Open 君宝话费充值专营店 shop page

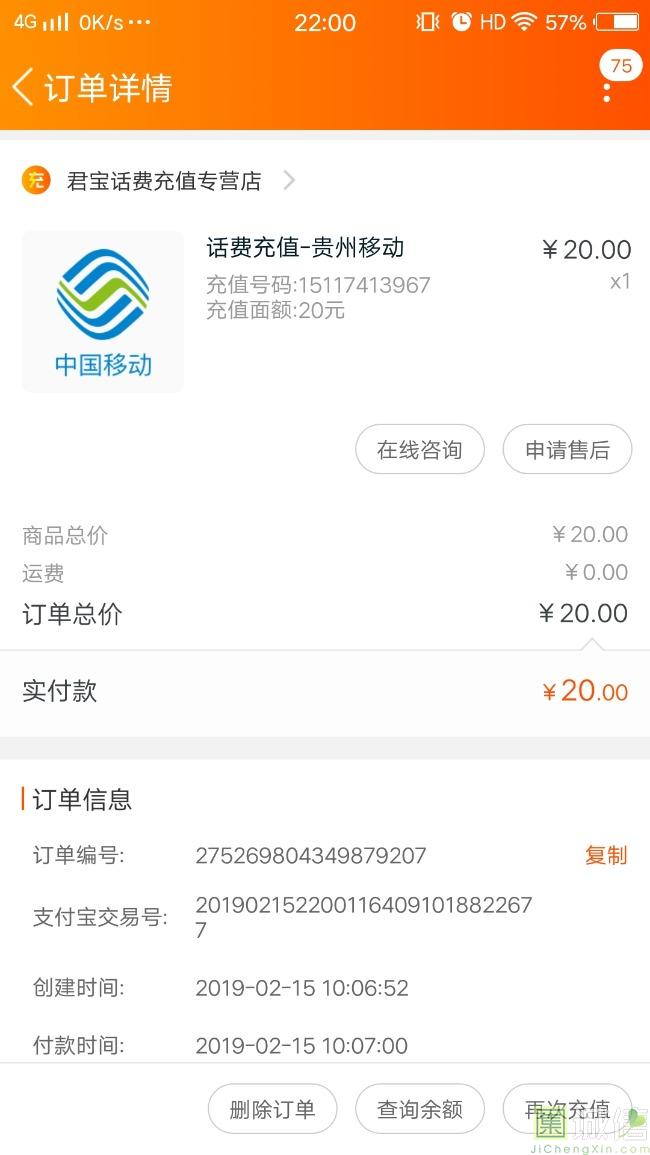(x=164, y=181)
